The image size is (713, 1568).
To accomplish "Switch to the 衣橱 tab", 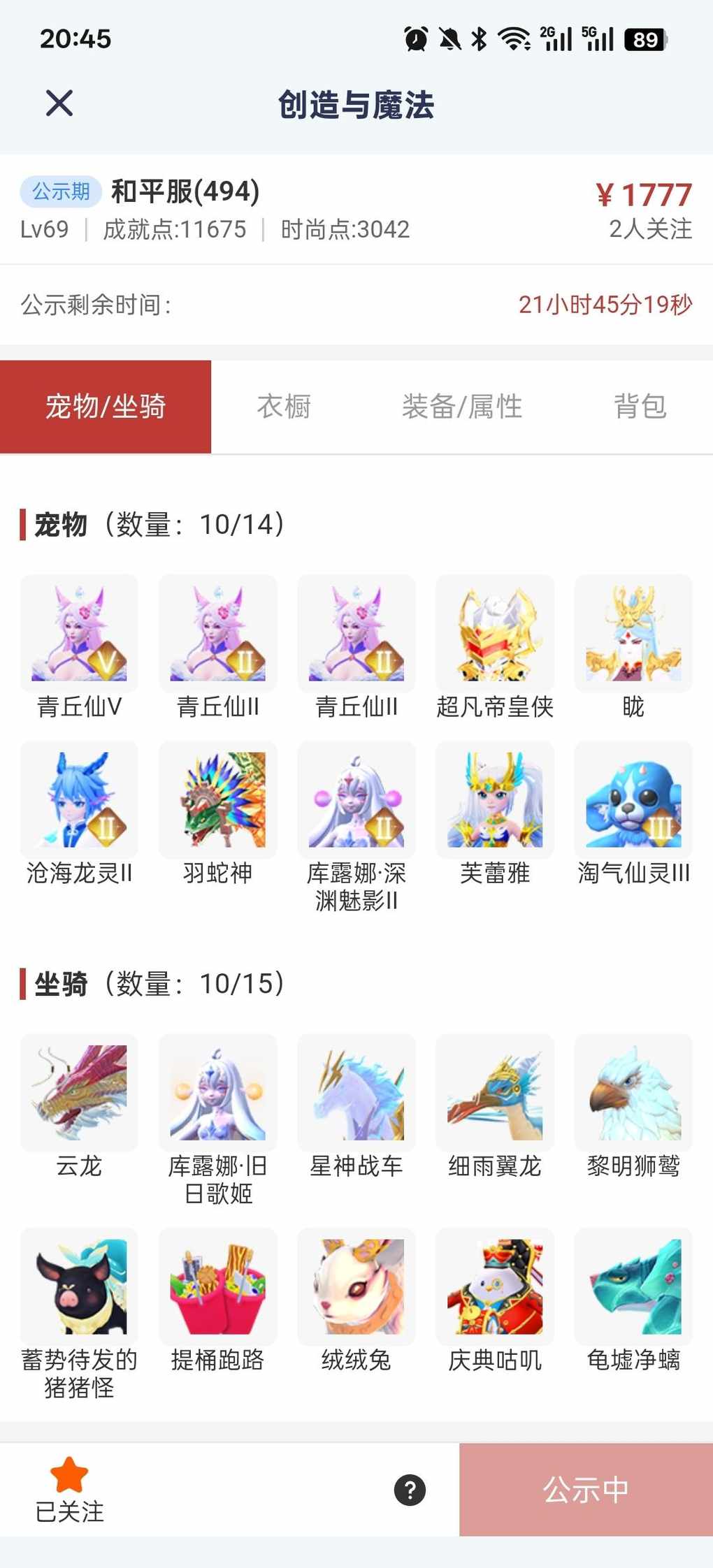I will coord(284,407).
